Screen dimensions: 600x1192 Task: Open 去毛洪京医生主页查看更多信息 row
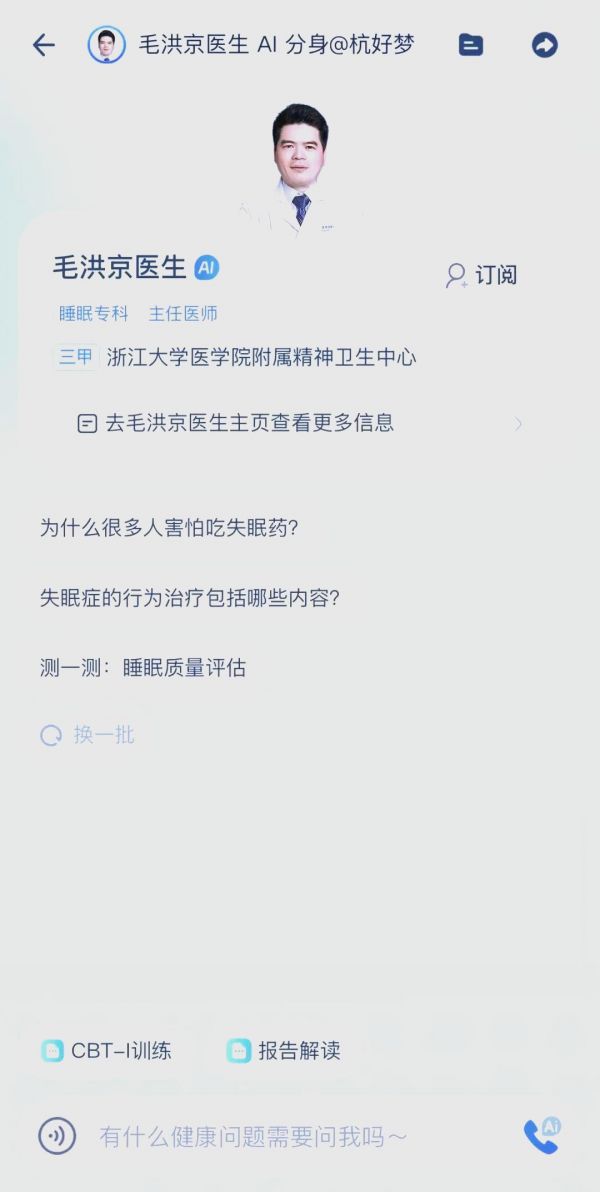(300, 423)
